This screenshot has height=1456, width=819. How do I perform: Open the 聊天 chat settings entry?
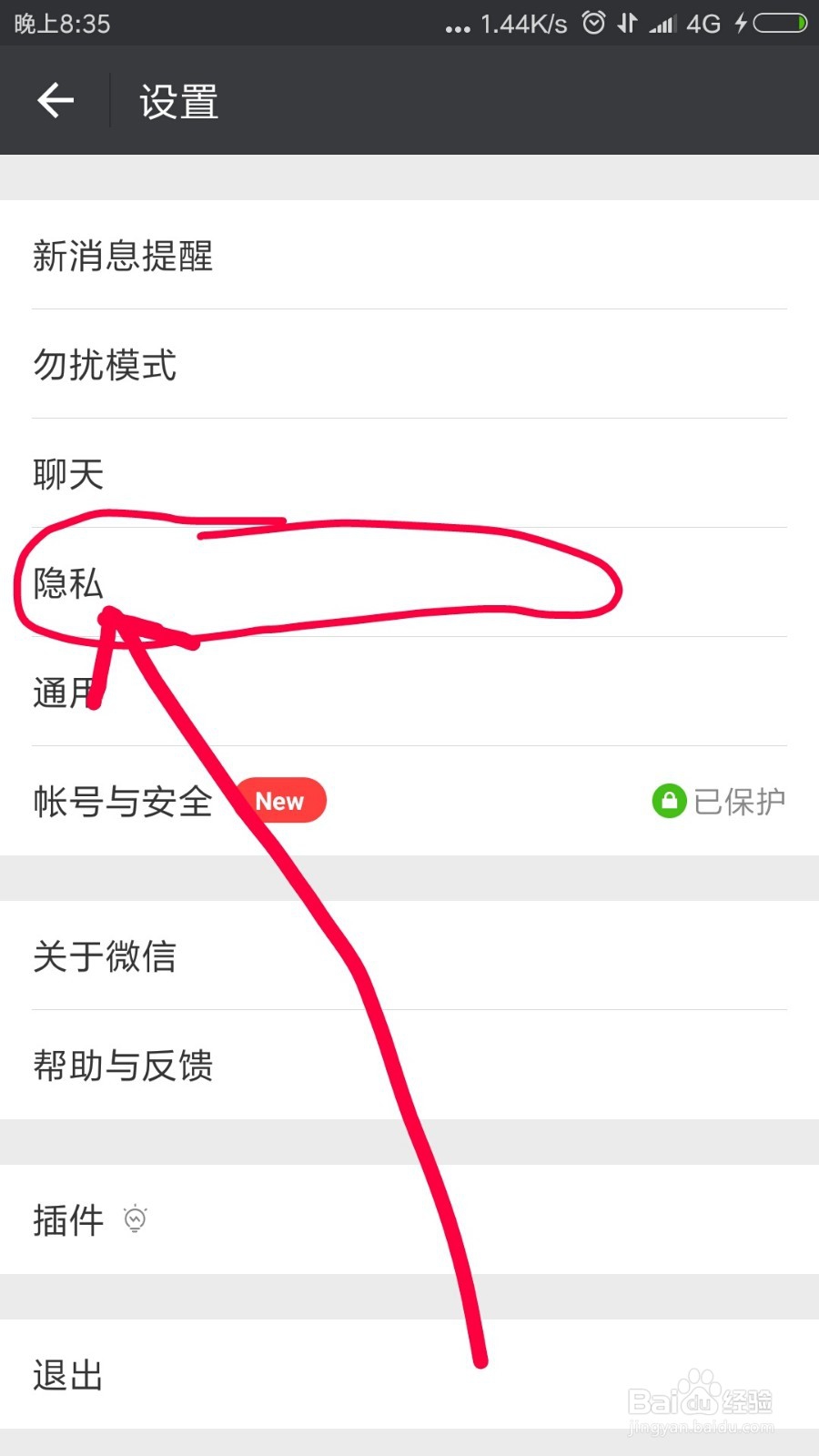(x=66, y=474)
